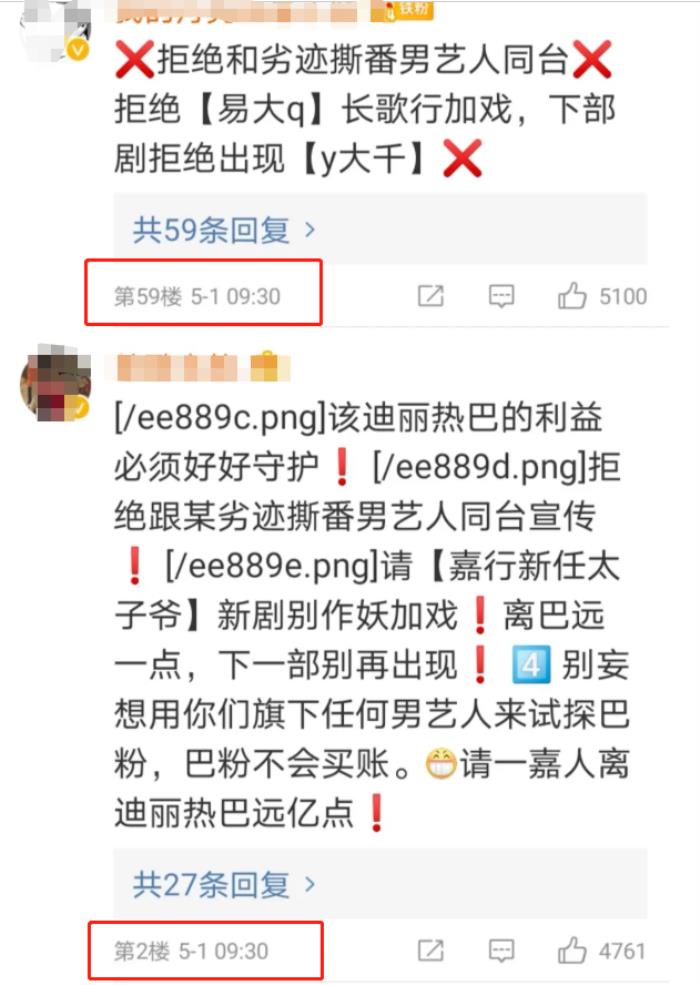
Task: Share the 第59楼 comment
Action: (430, 296)
